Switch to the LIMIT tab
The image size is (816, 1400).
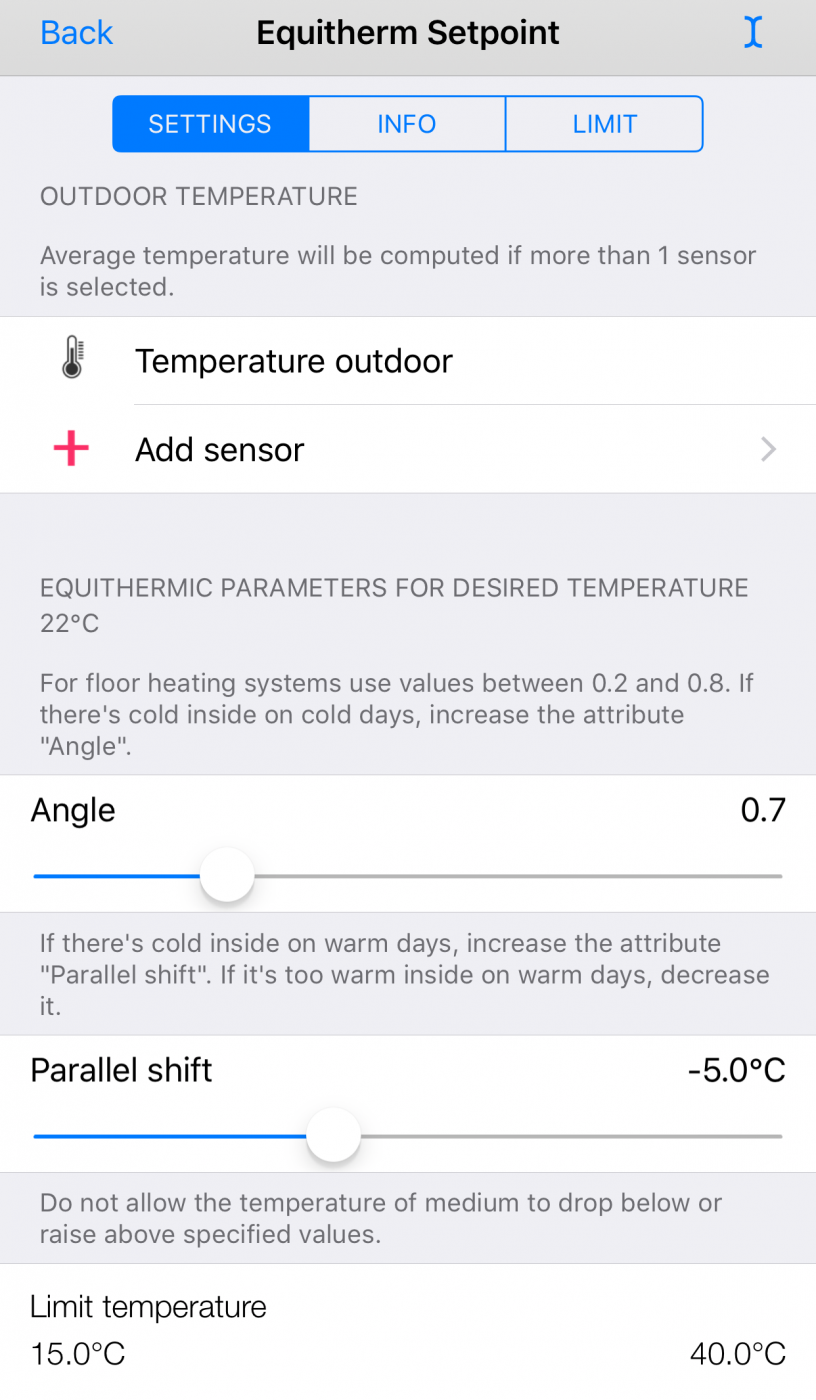click(604, 124)
